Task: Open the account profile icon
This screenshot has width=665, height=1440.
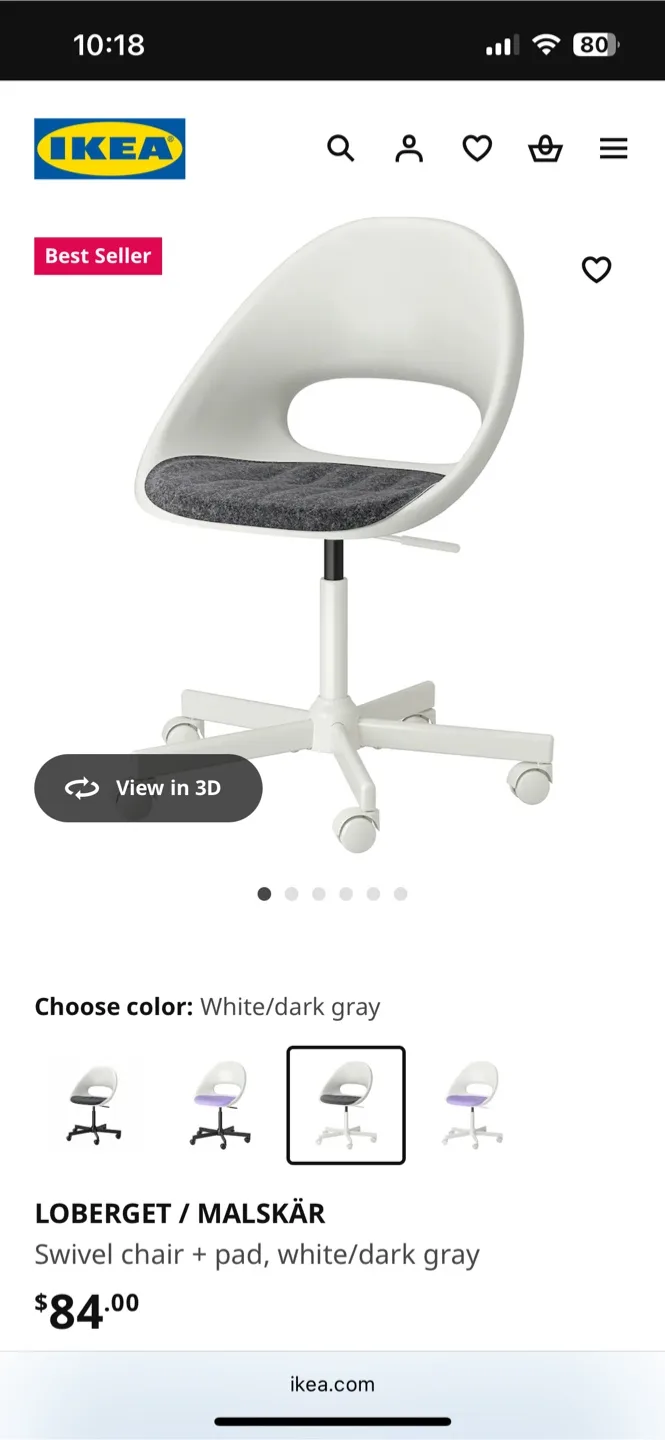Action: point(409,149)
